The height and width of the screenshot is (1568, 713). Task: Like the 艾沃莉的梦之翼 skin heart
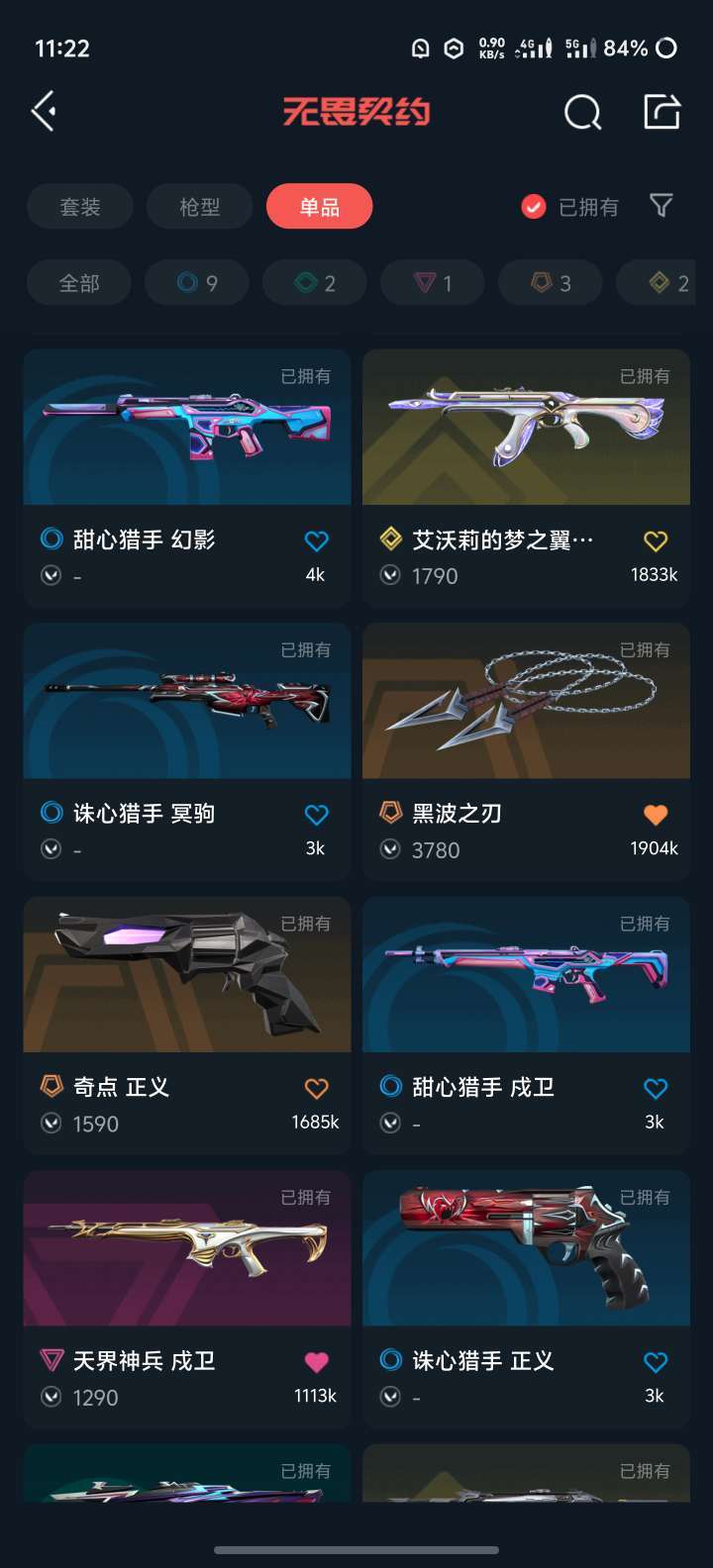(x=656, y=541)
